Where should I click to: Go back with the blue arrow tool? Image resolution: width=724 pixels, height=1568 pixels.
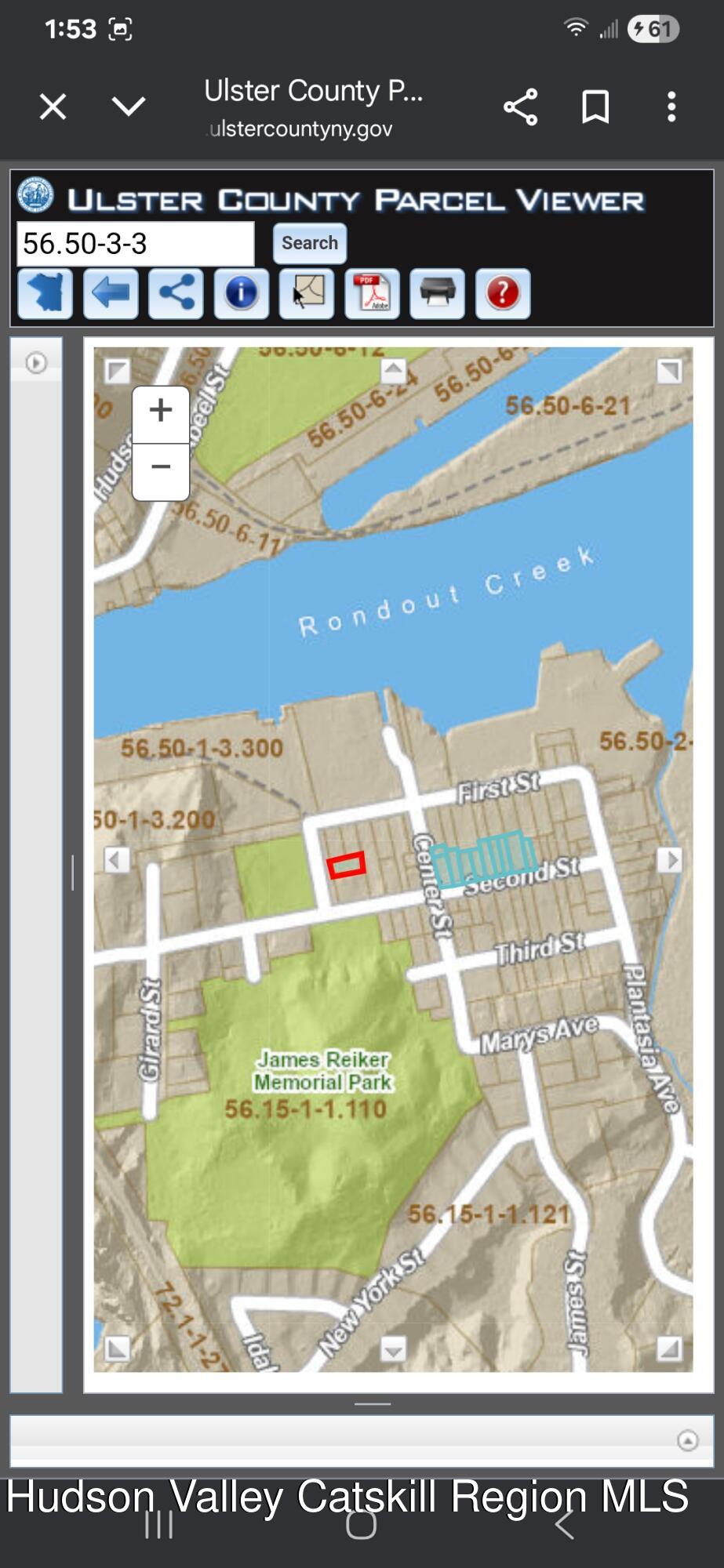(111, 293)
